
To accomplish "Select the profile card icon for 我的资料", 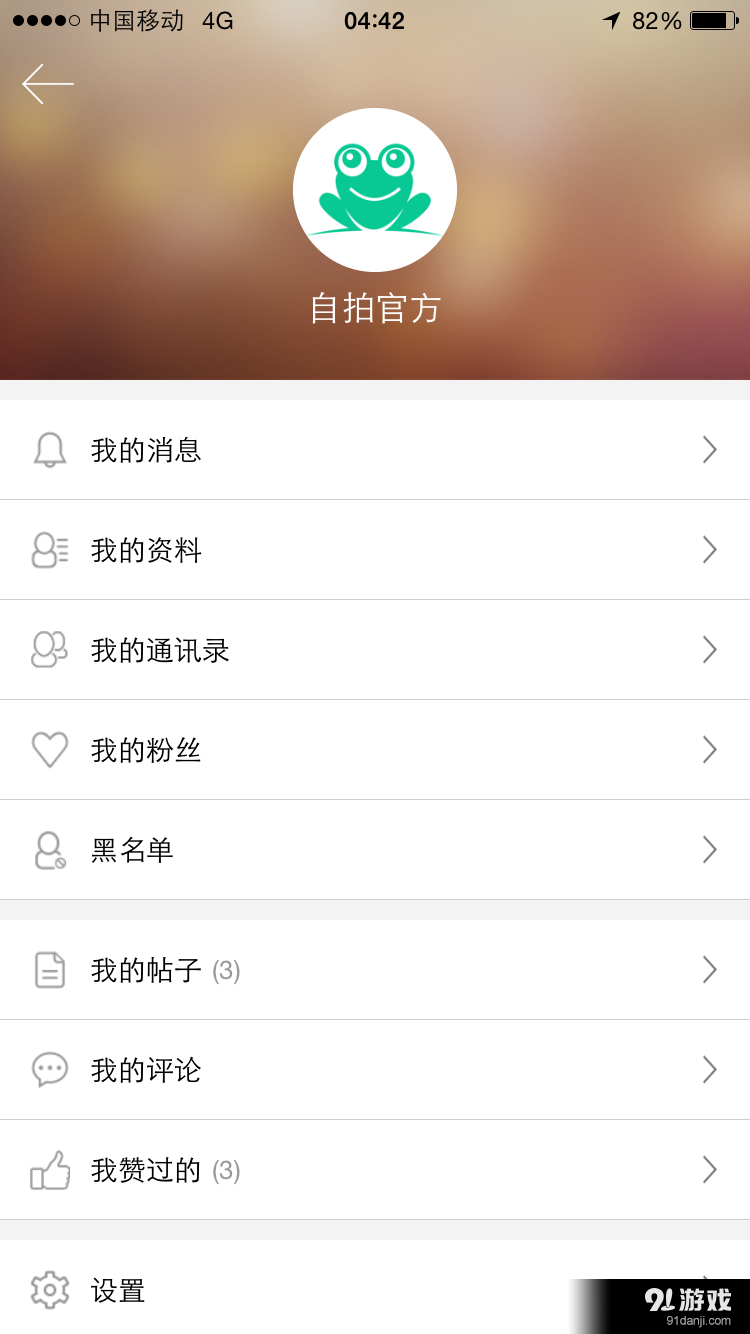I will (50, 549).
